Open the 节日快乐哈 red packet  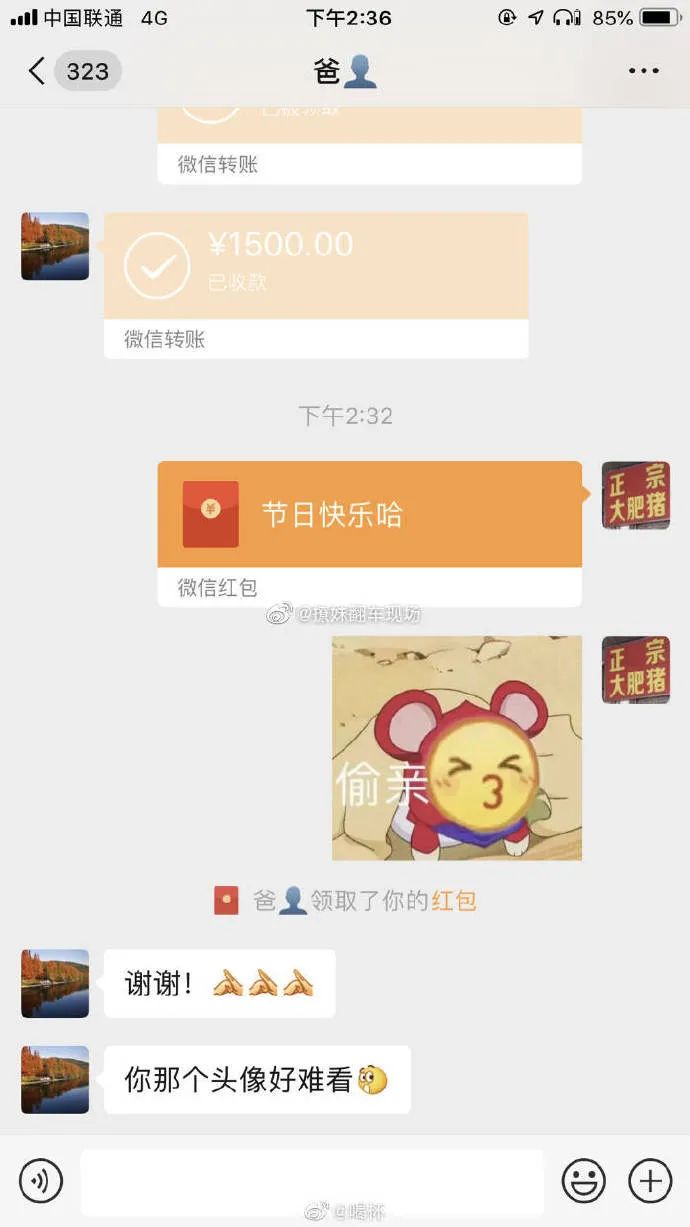tap(369, 514)
